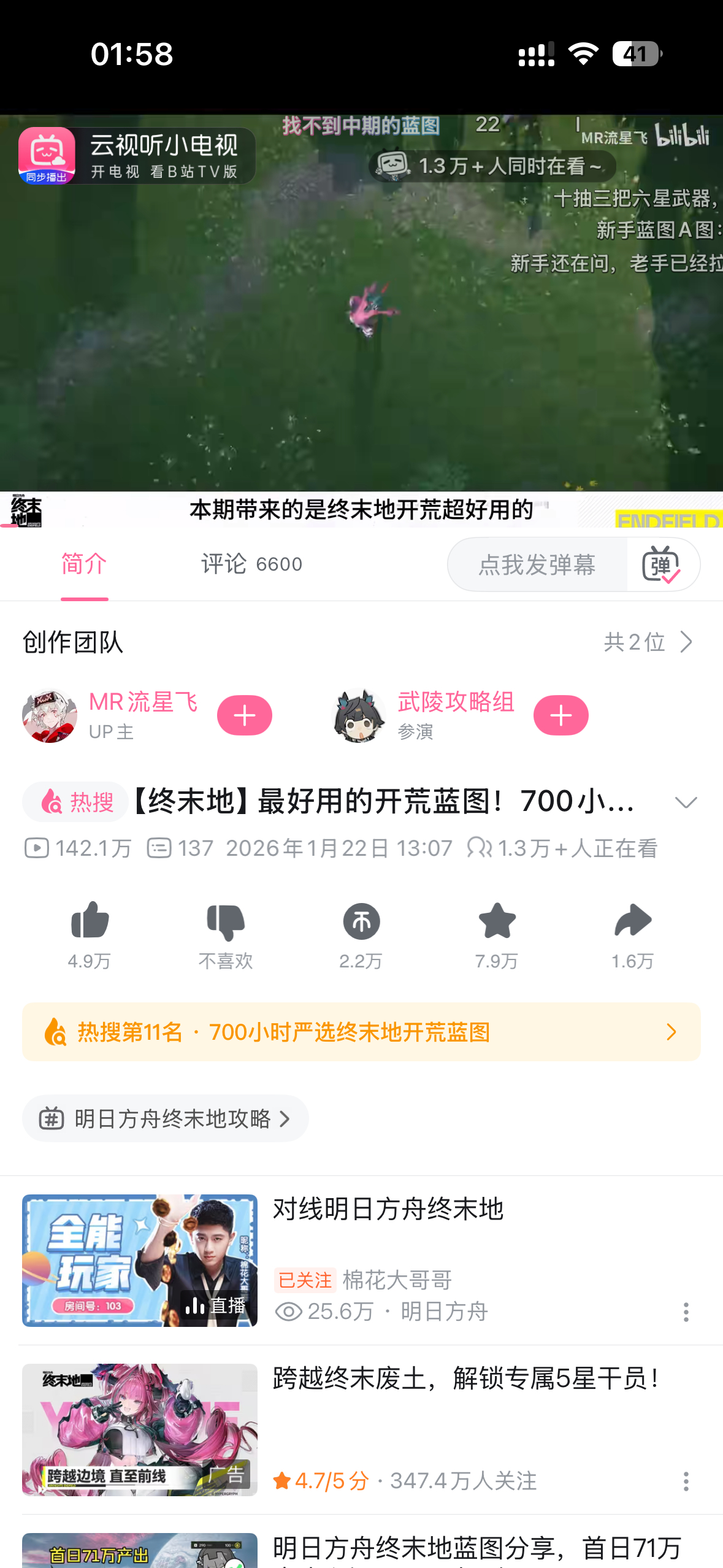Open the 明日方舟终末地攻略 topic chip

coord(166,1119)
